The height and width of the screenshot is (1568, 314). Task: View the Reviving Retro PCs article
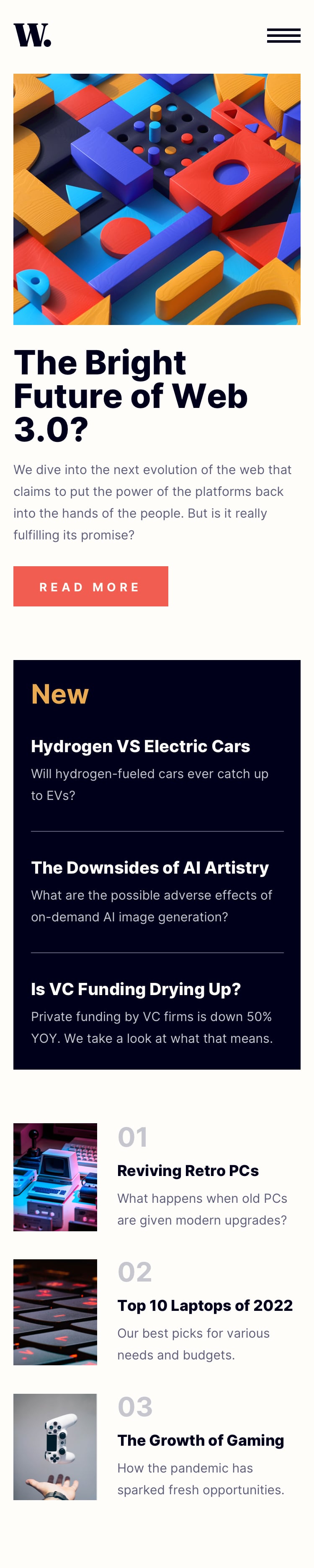[x=188, y=1171]
